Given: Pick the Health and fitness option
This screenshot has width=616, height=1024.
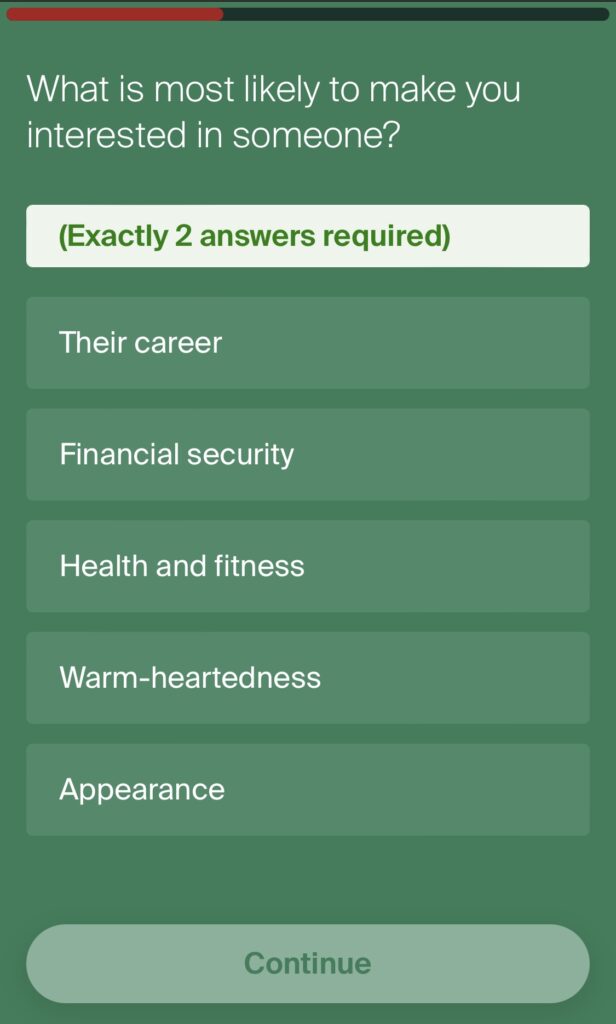Looking at the screenshot, I should click(x=307, y=566).
